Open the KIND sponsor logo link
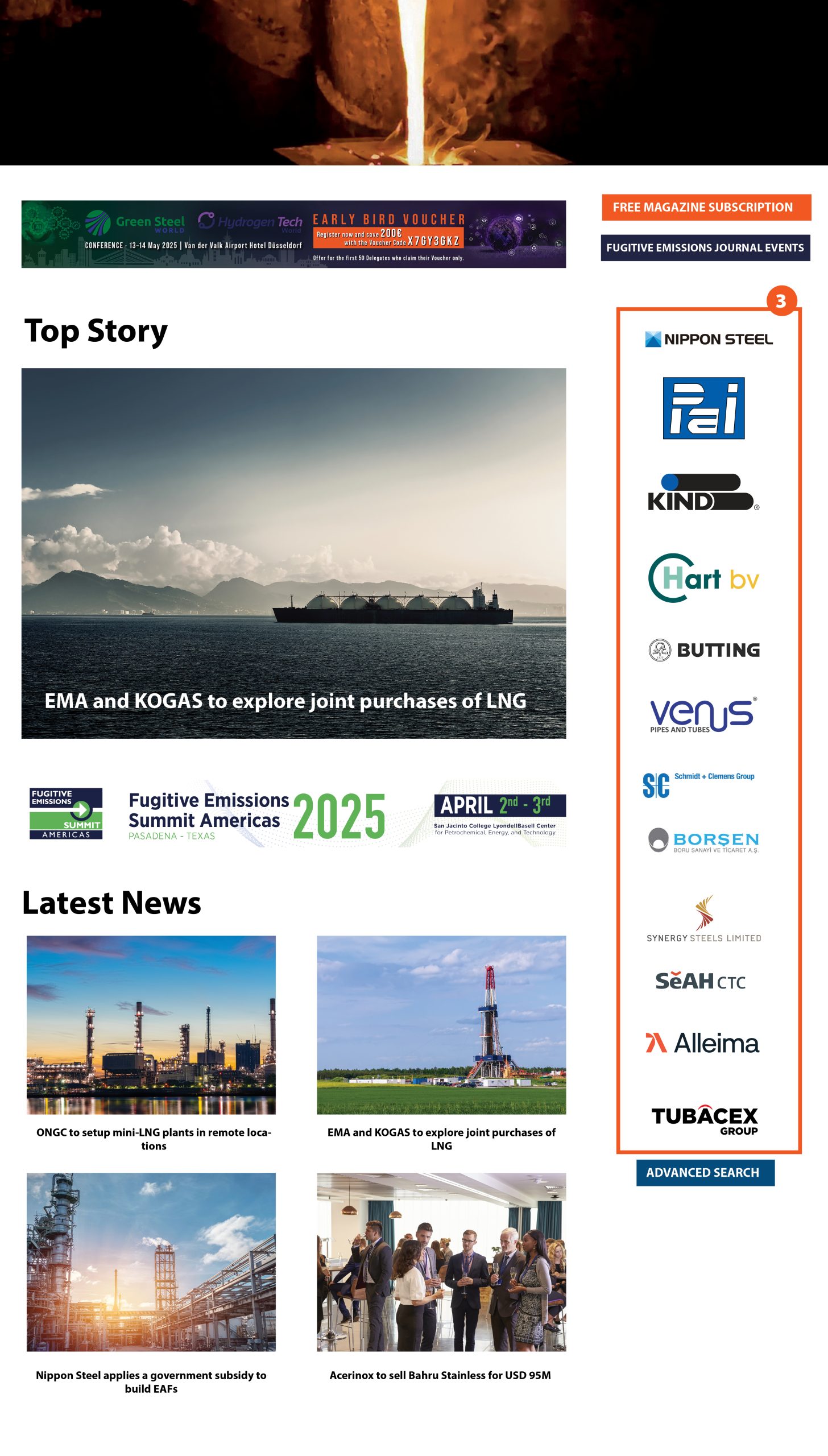The width and height of the screenshot is (828, 1456). [x=703, y=493]
